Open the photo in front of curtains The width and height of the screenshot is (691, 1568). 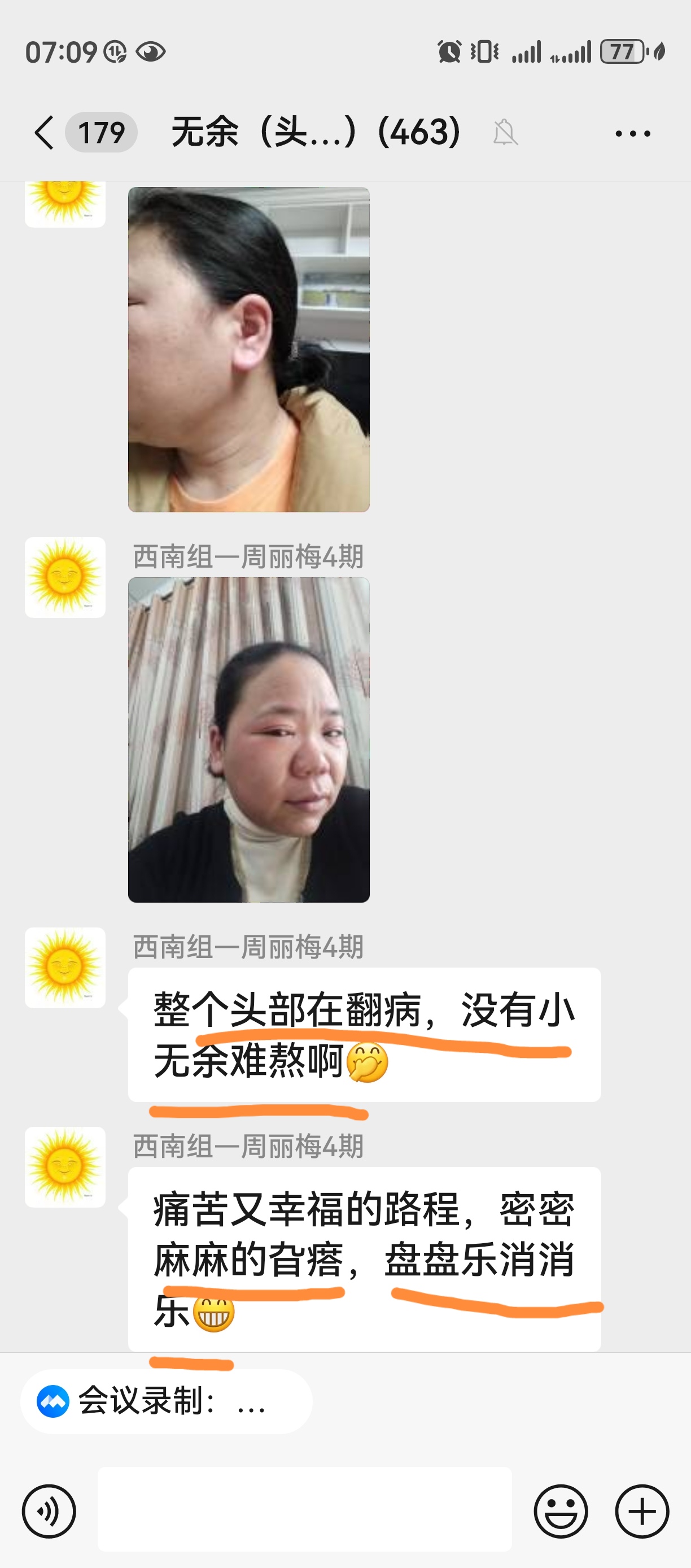click(x=248, y=739)
